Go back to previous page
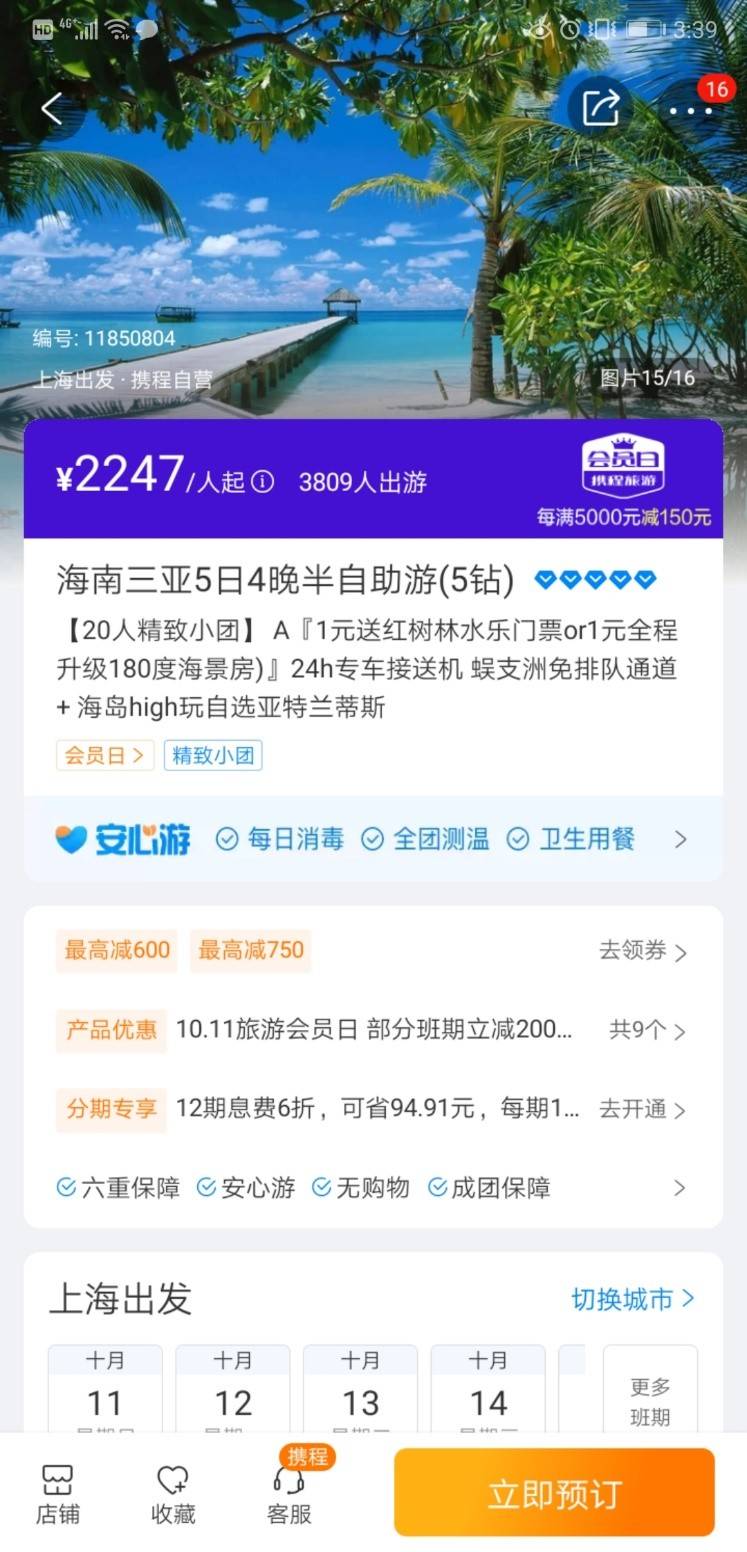Screen dimensions: 747x1552 click(x=52, y=108)
